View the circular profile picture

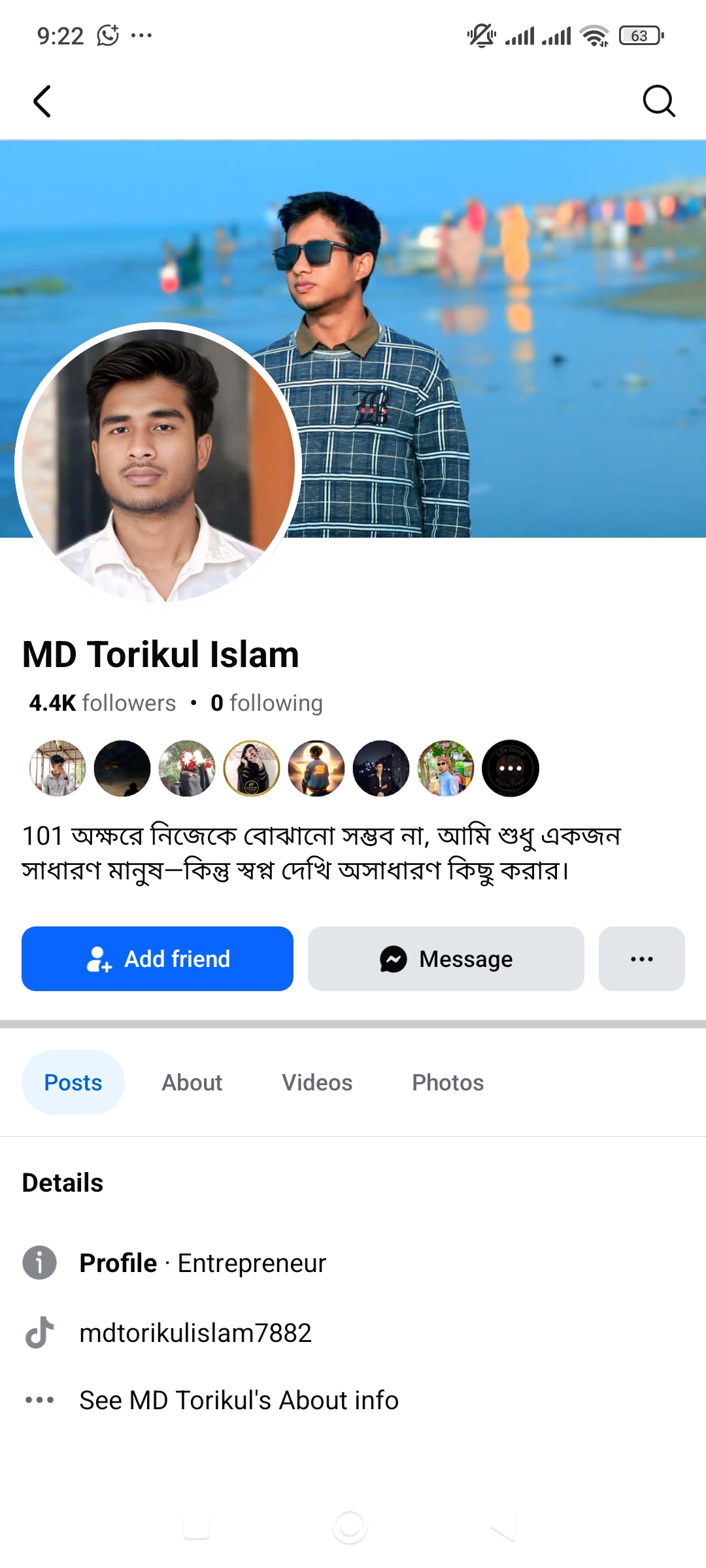pyautogui.click(x=158, y=465)
